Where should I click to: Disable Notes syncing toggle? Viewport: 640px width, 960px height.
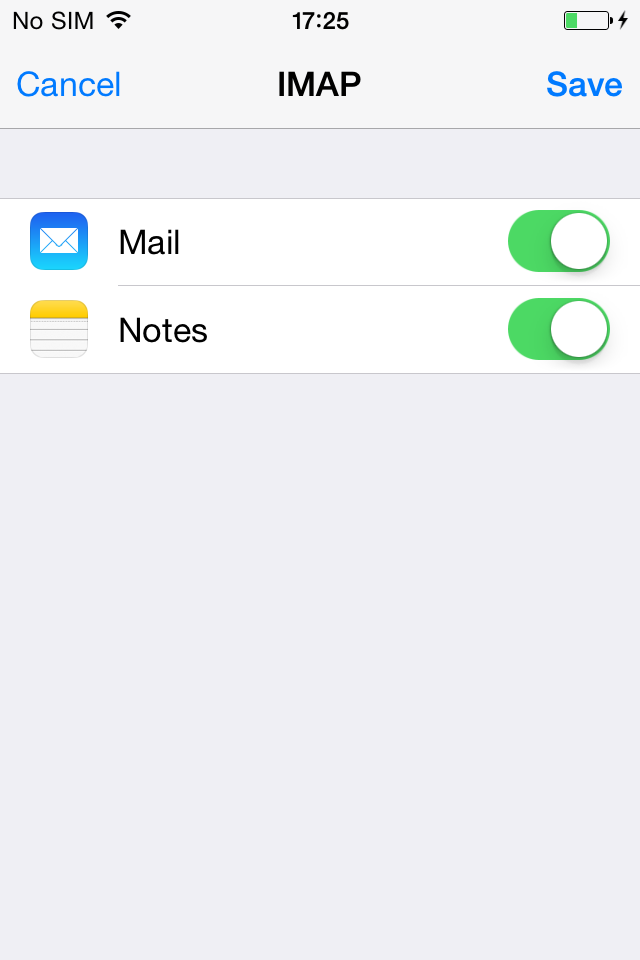pyautogui.click(x=558, y=329)
